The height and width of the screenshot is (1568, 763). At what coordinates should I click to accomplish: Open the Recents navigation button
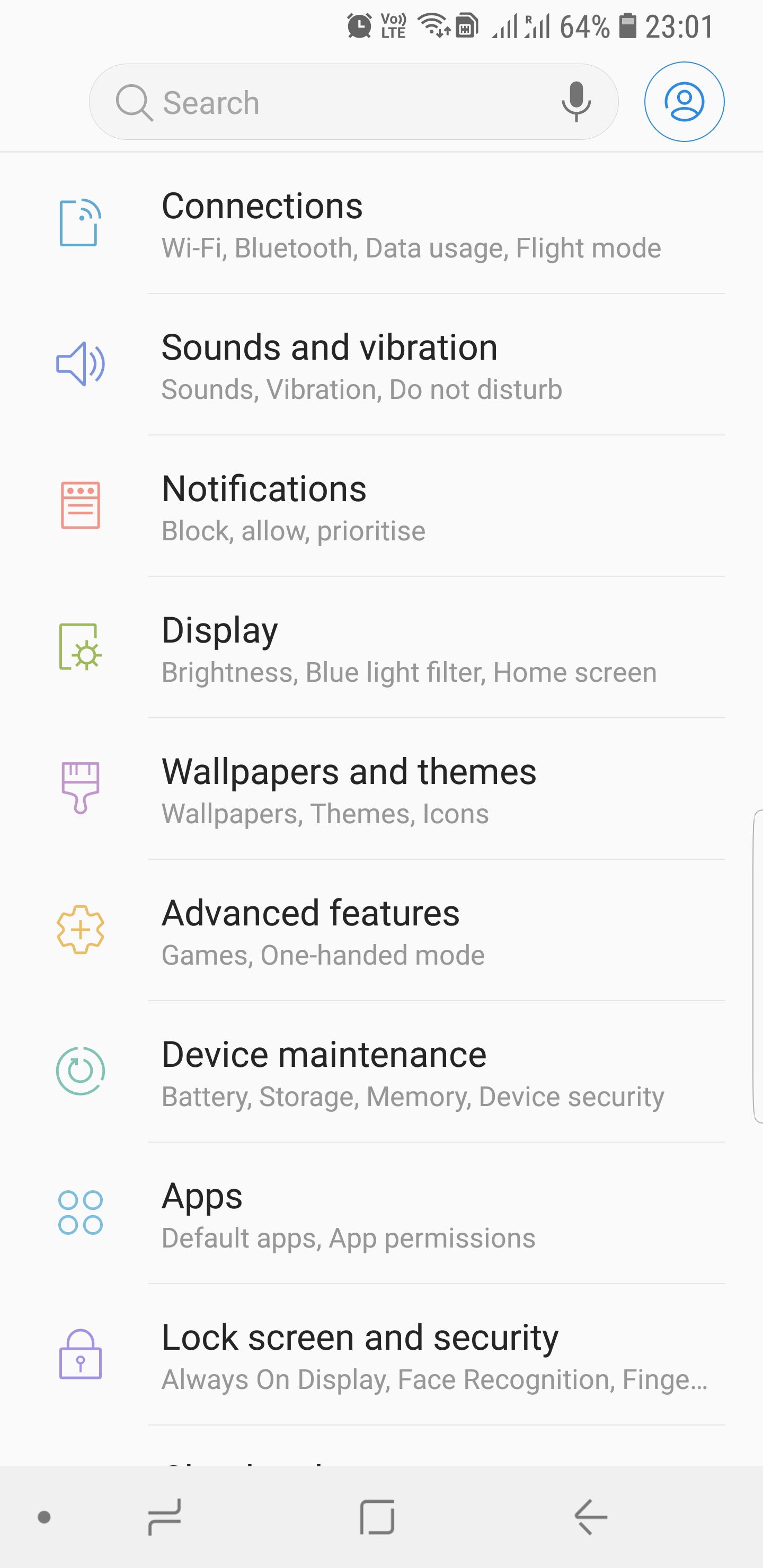click(164, 1517)
